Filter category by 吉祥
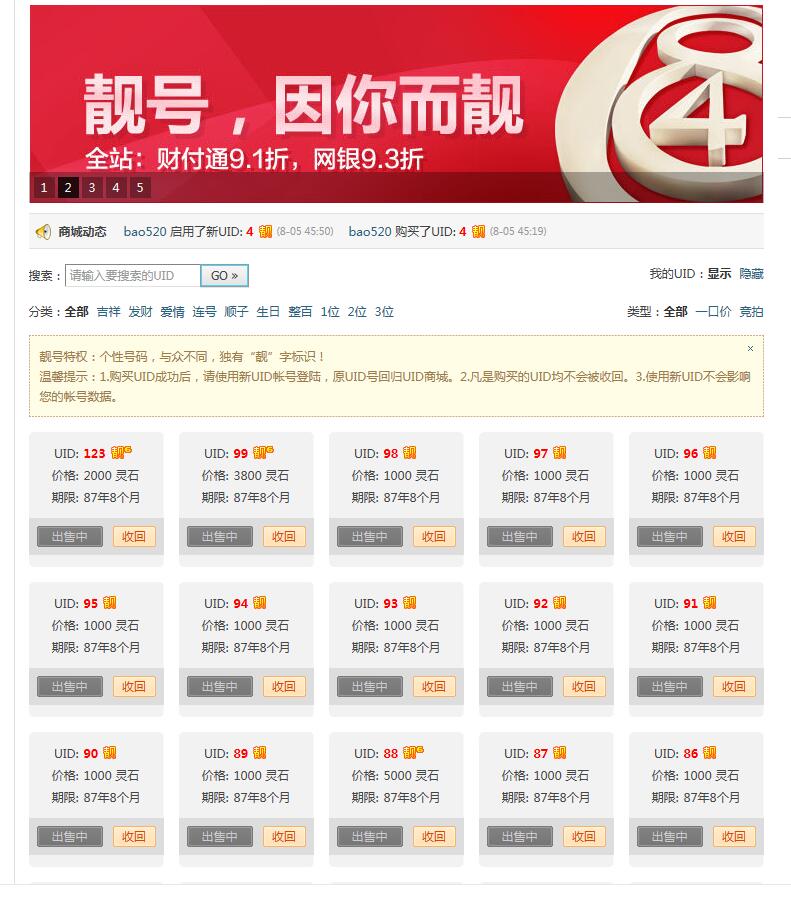The width and height of the screenshot is (791, 900). click(x=108, y=312)
